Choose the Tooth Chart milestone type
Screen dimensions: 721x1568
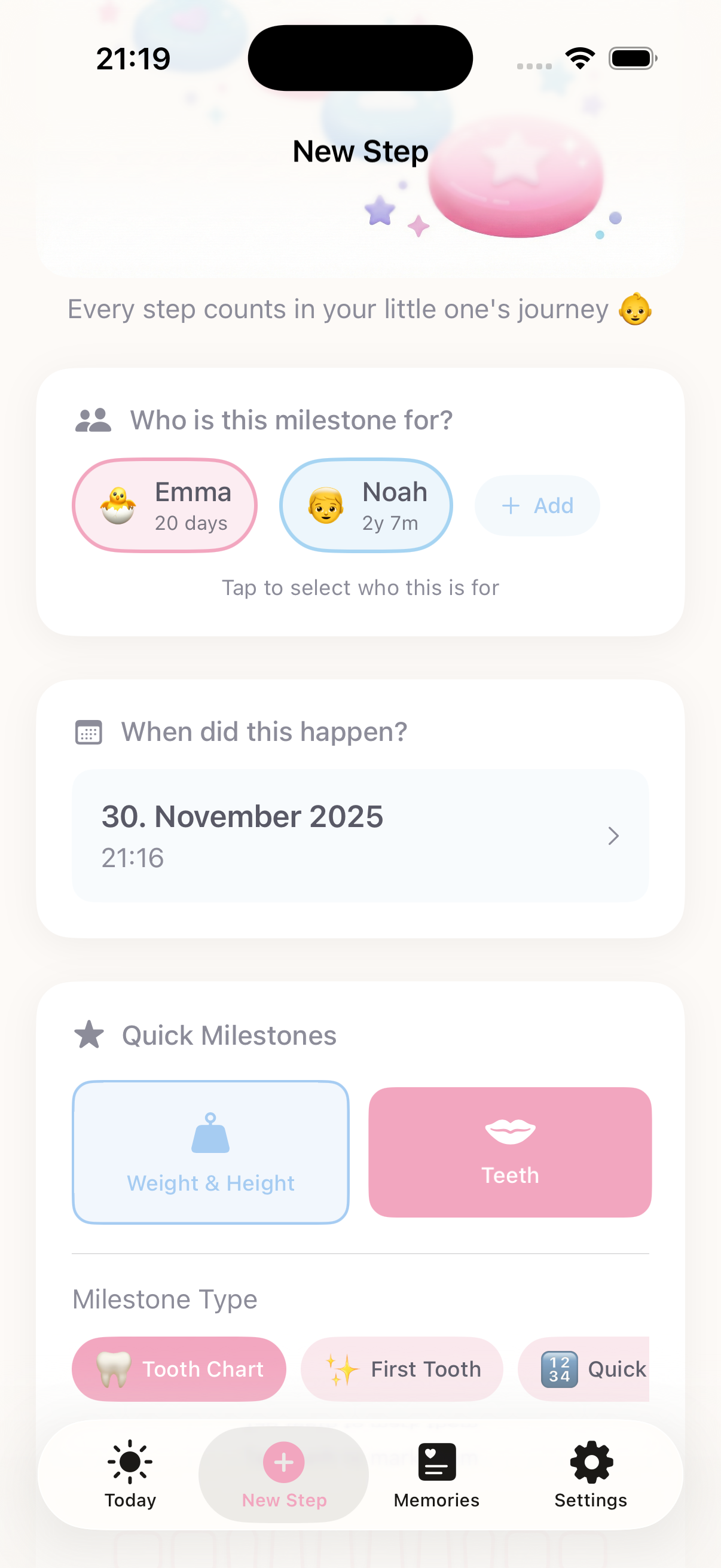click(179, 1369)
